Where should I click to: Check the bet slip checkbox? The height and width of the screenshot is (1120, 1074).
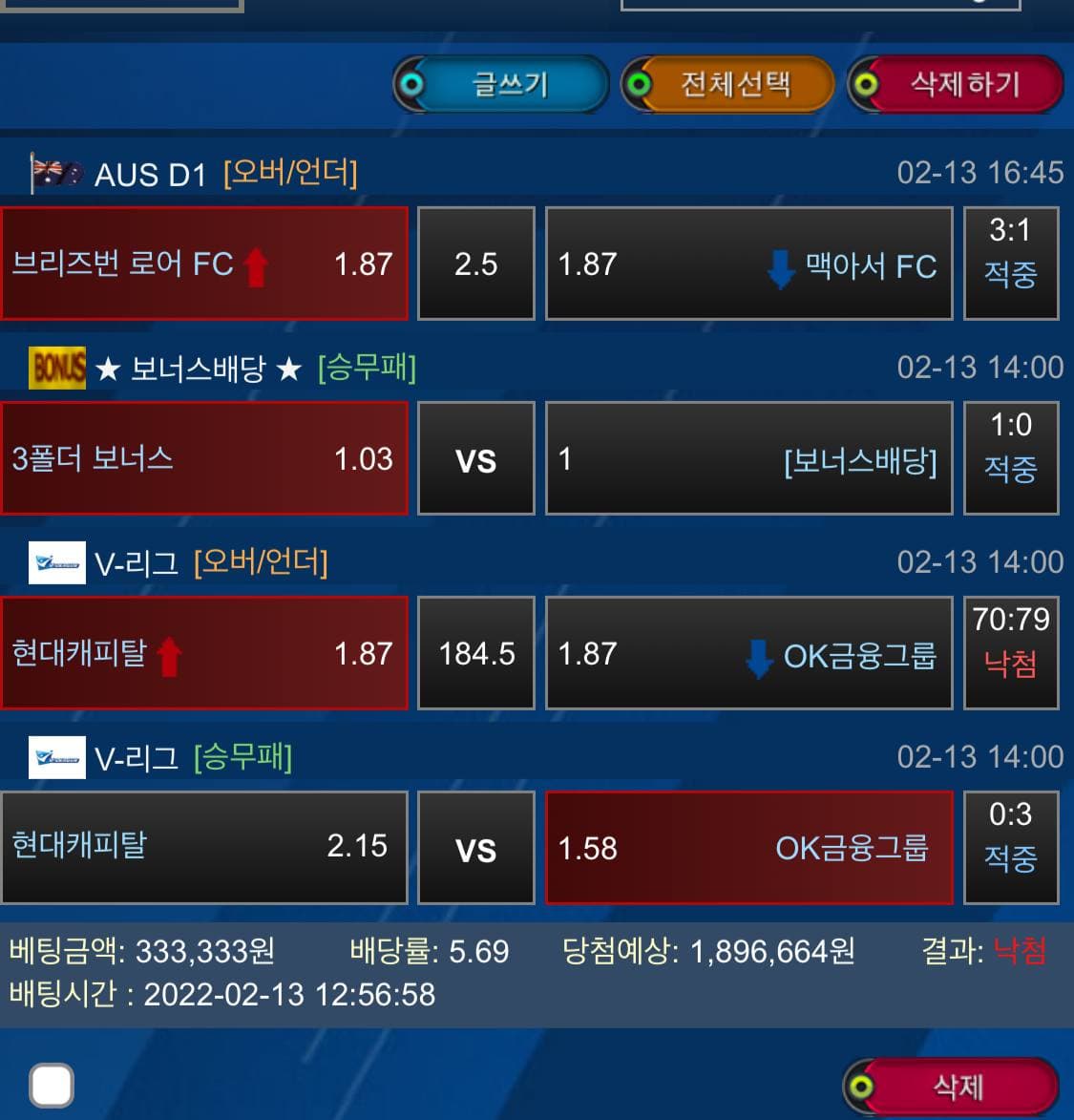coord(52,1086)
